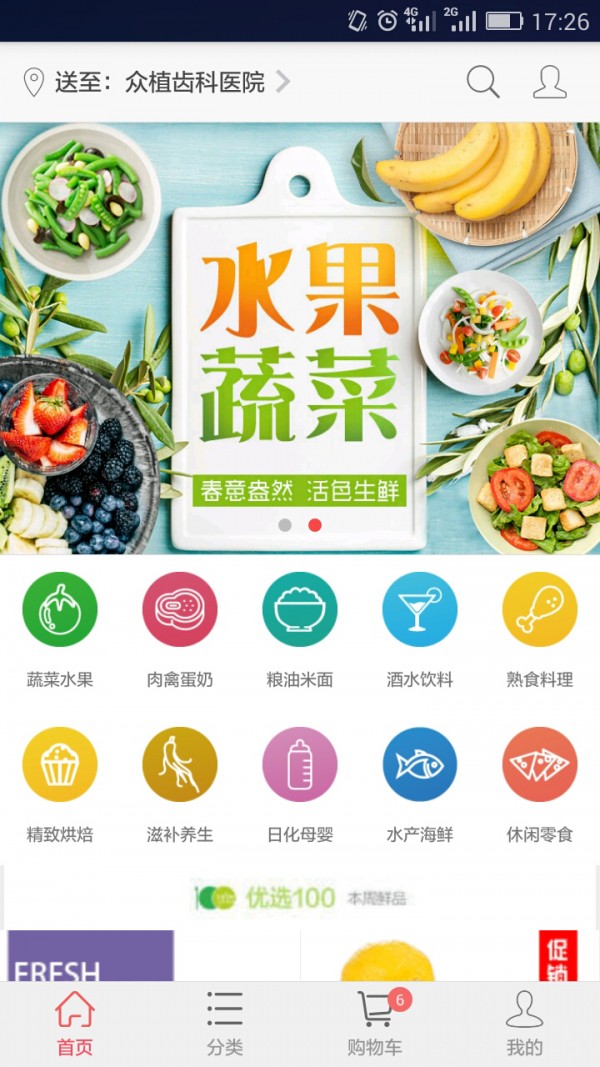Tap the 首页 home tab

tap(75, 1024)
